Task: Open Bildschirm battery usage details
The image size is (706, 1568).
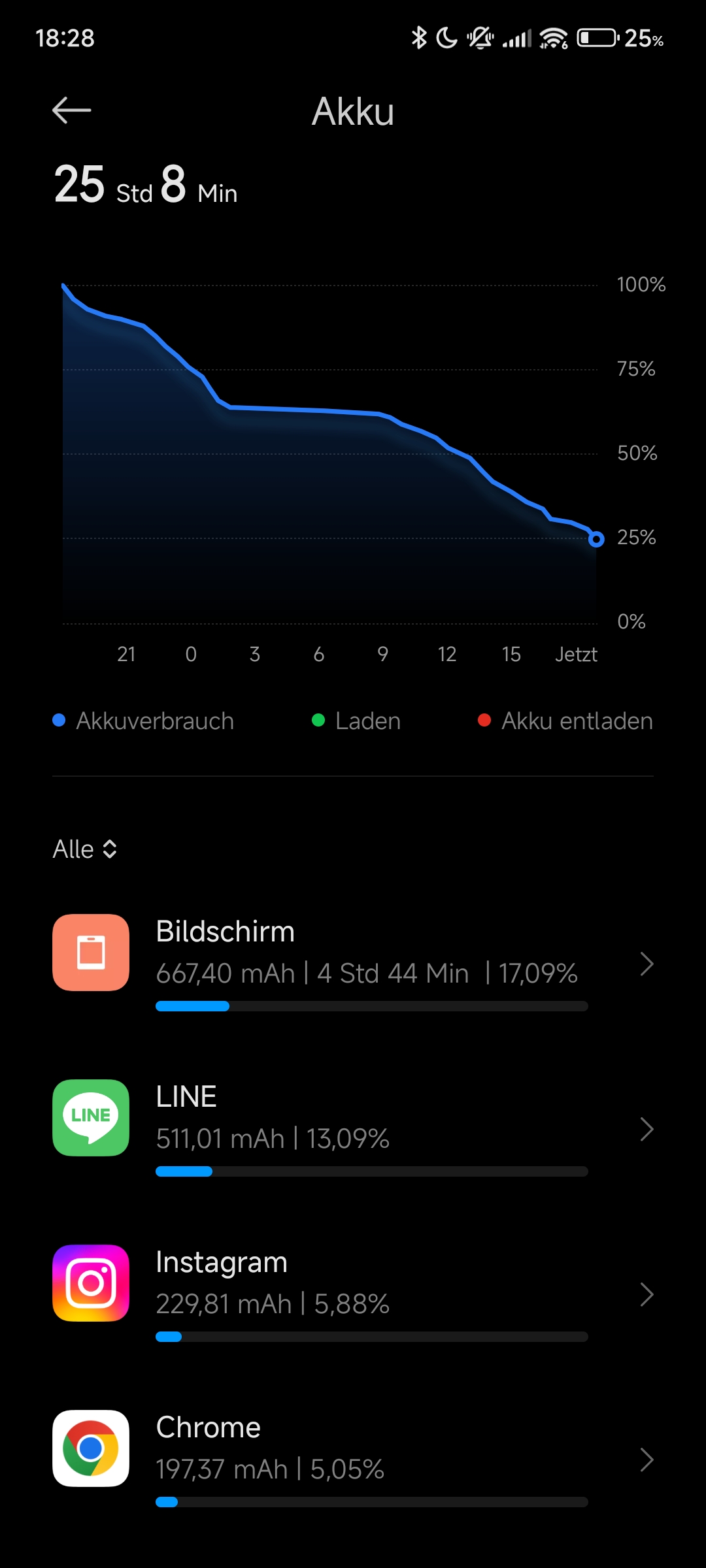Action: 353,962
